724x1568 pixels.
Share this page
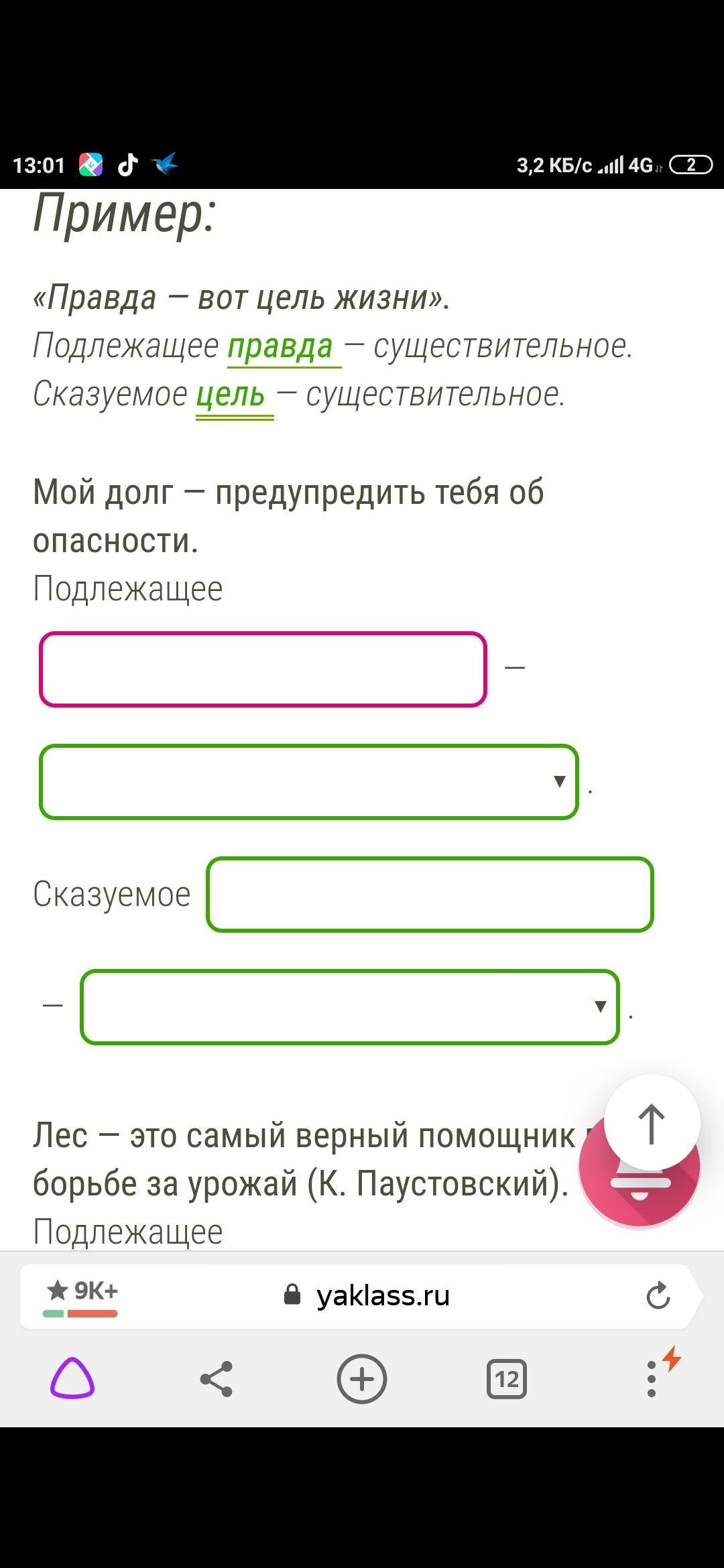click(217, 1379)
